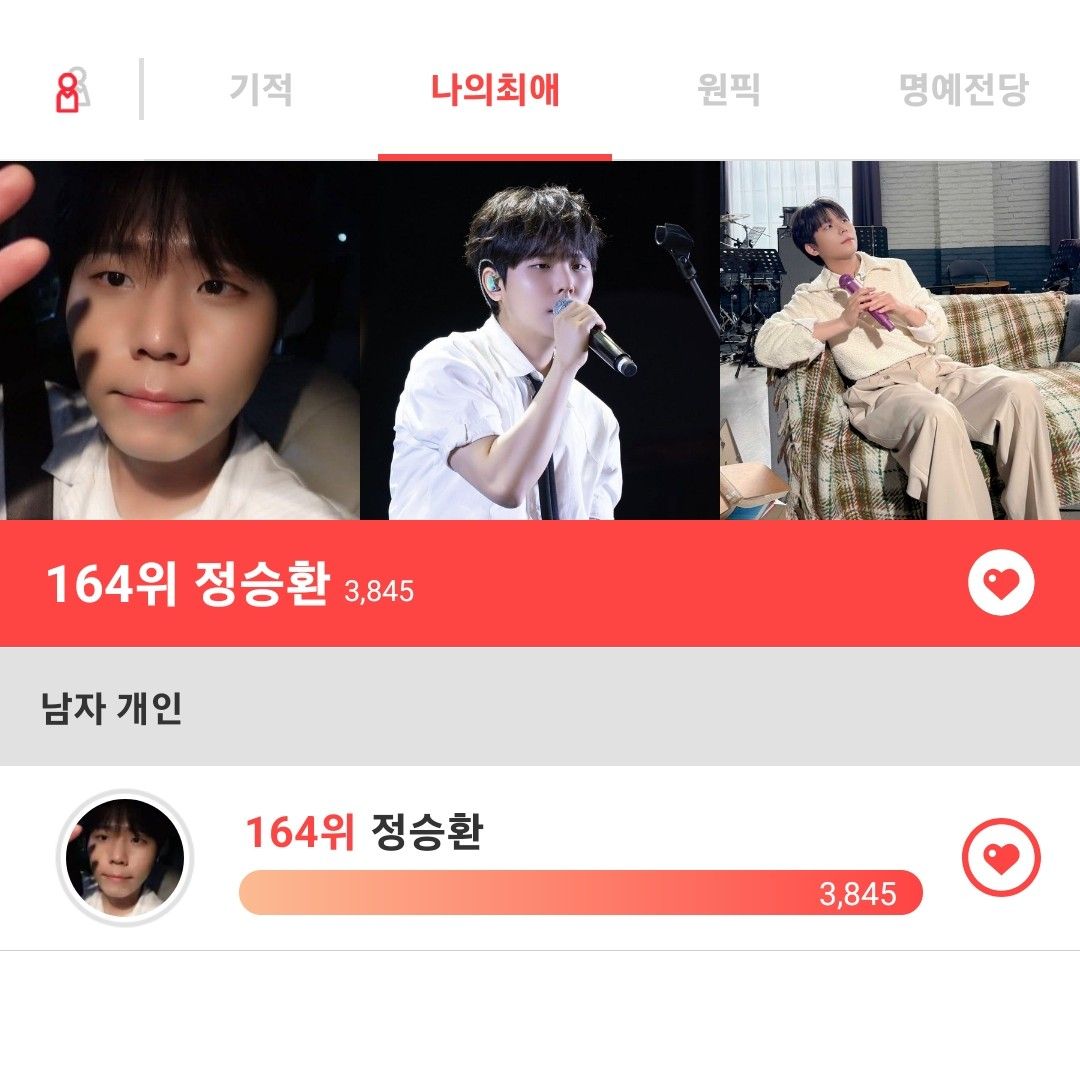
Task: Switch to the 기적 tab
Action: [261, 90]
